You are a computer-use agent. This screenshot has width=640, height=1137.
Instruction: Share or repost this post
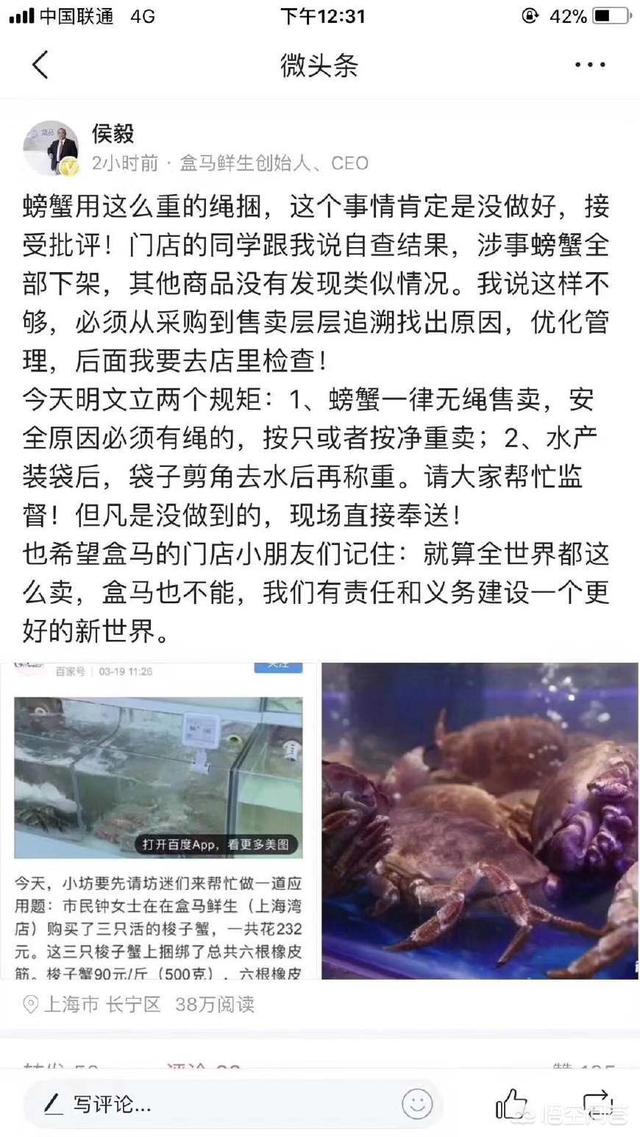point(595,1102)
